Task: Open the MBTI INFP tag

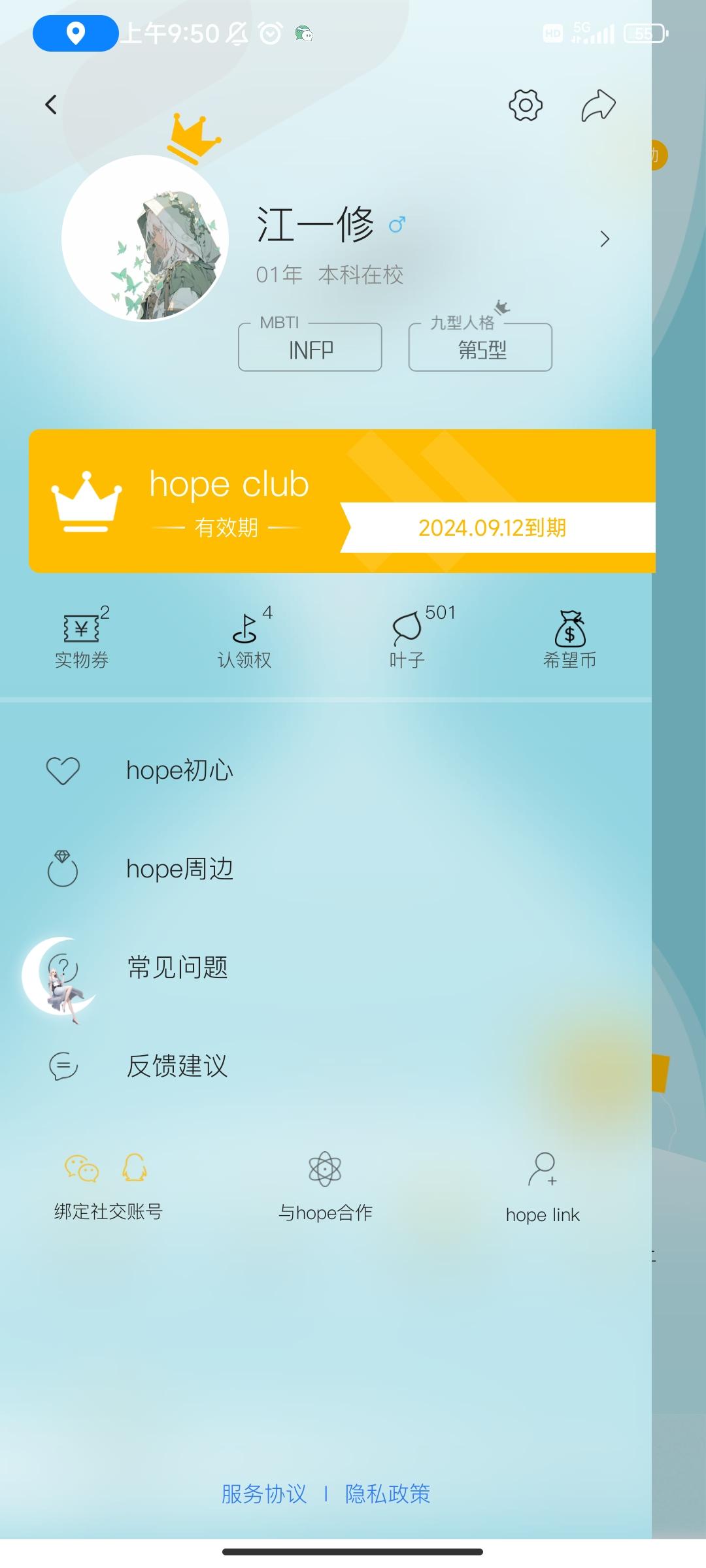Action: [x=310, y=347]
